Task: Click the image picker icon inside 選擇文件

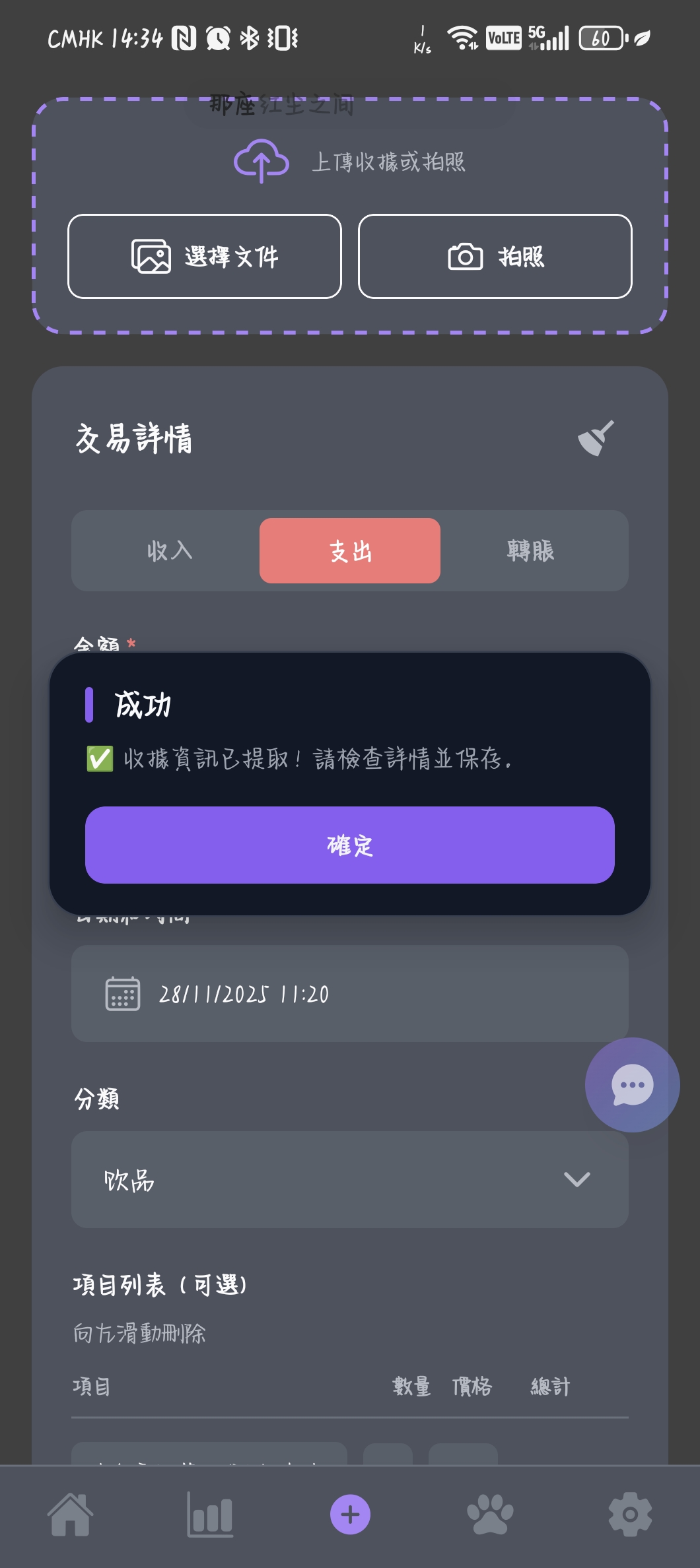Action: click(x=151, y=257)
